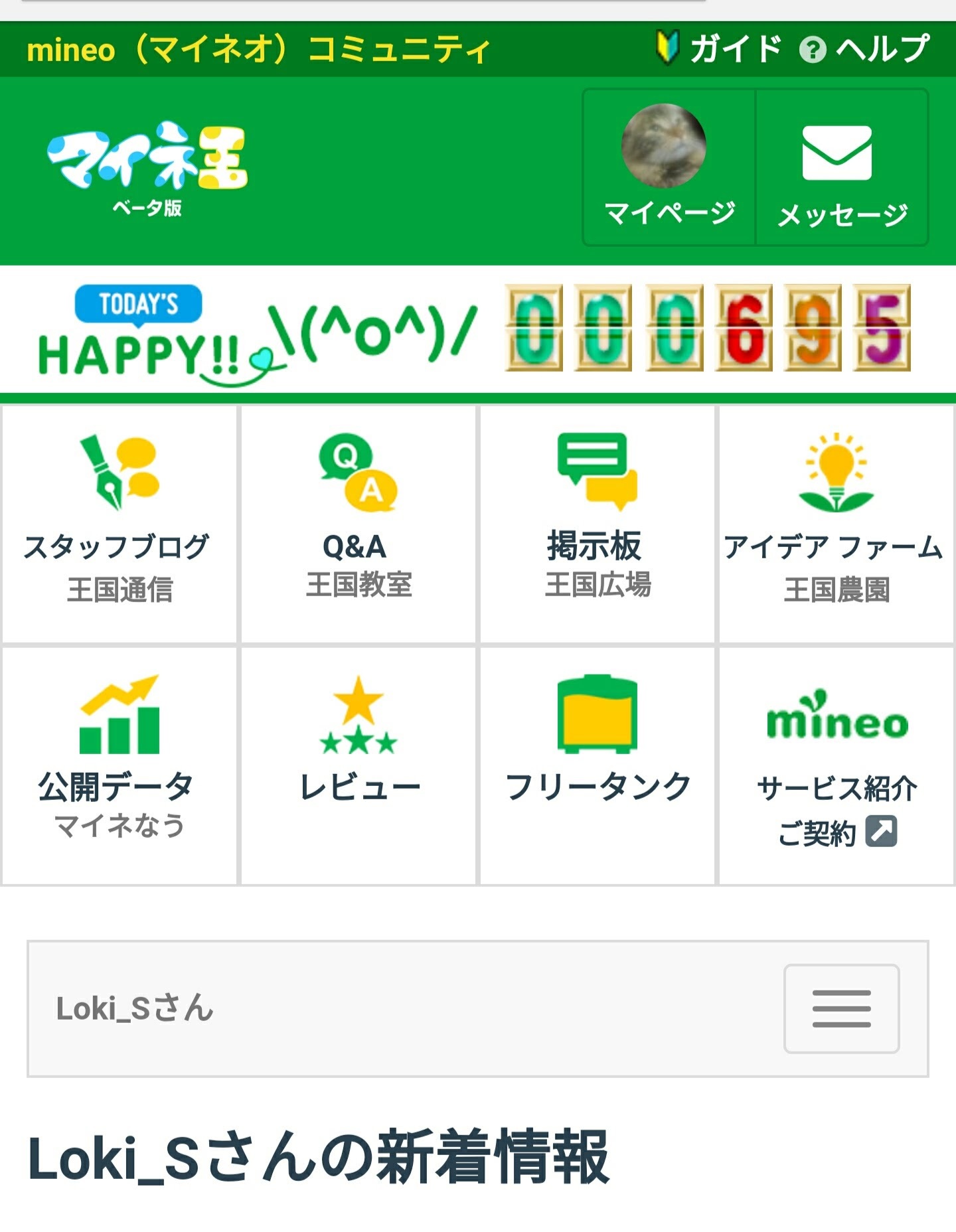Image resolution: width=956 pixels, height=1232 pixels.
Task: Tap mineo（マイネオ）コミュニティ title
Action: pos(258,49)
